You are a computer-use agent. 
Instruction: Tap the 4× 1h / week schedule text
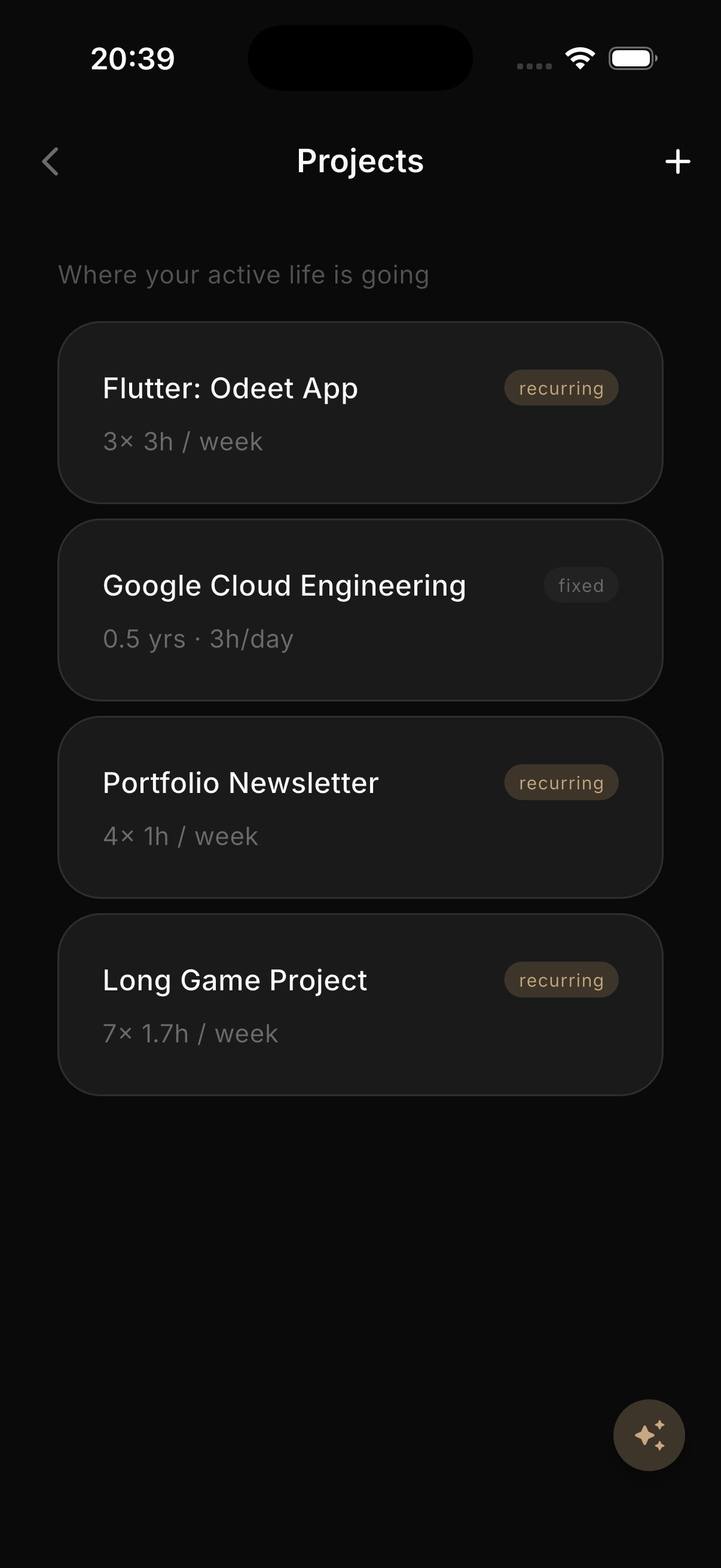[180, 836]
